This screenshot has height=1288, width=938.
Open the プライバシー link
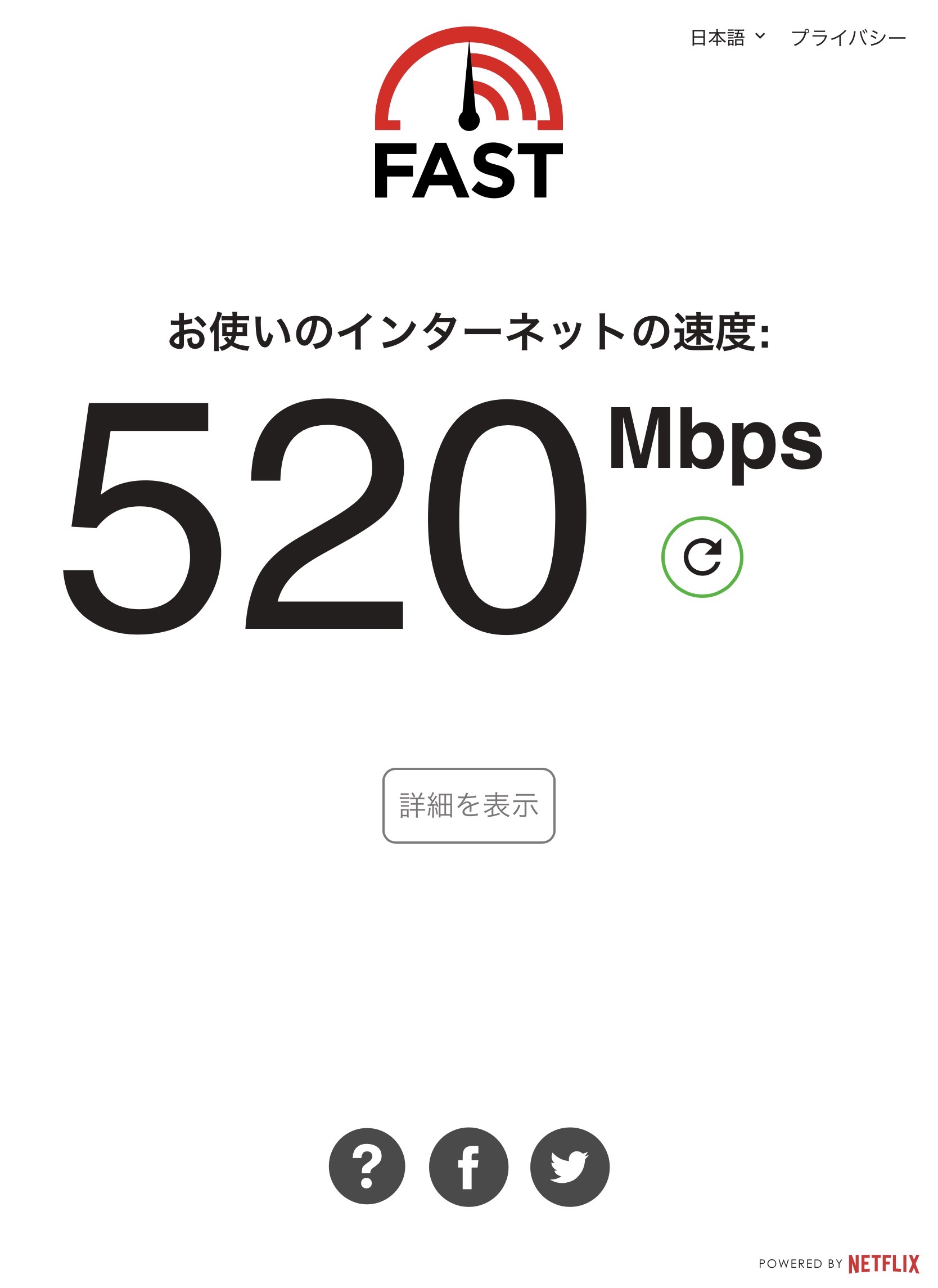[x=848, y=38]
